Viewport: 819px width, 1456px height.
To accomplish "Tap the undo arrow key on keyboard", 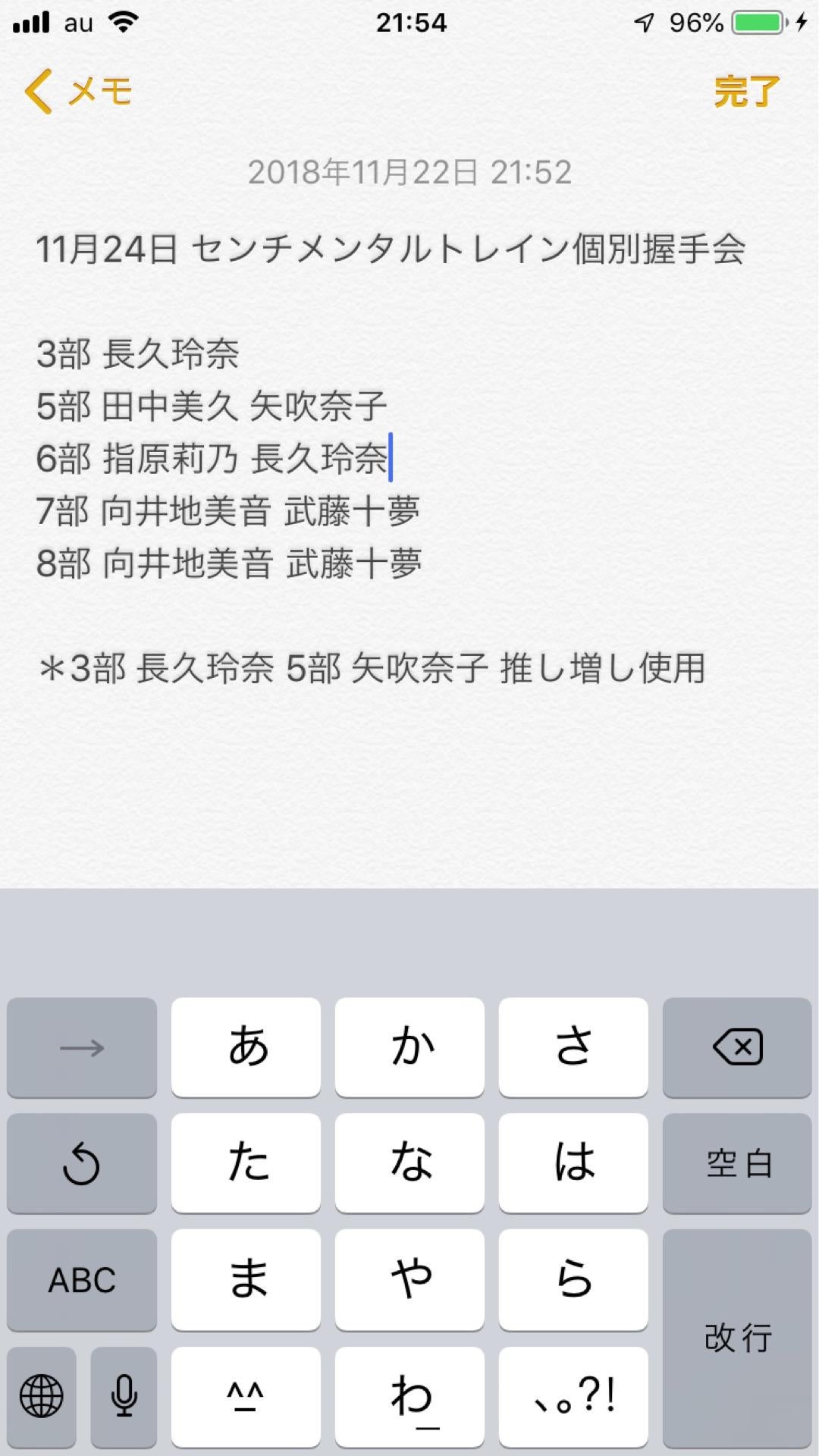I will [x=81, y=1164].
